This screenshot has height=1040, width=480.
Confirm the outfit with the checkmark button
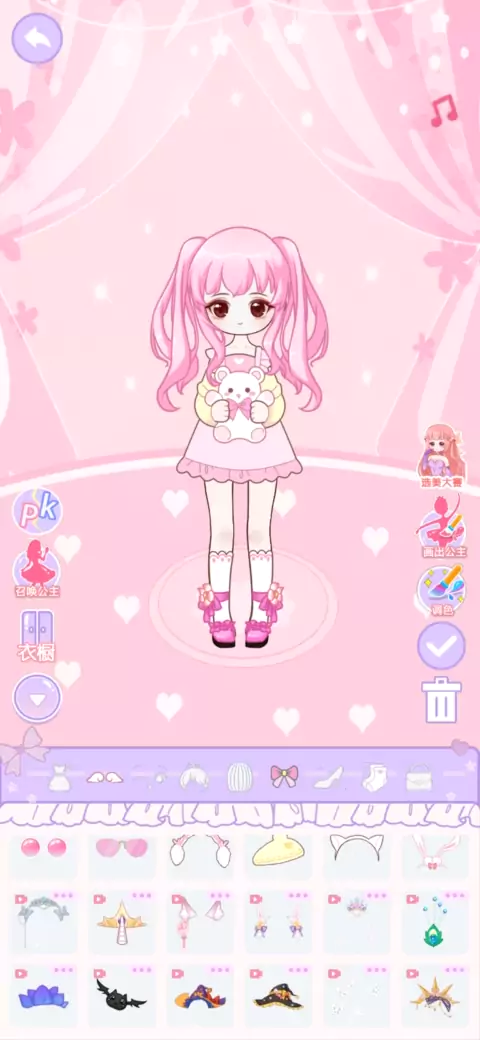pos(441,645)
